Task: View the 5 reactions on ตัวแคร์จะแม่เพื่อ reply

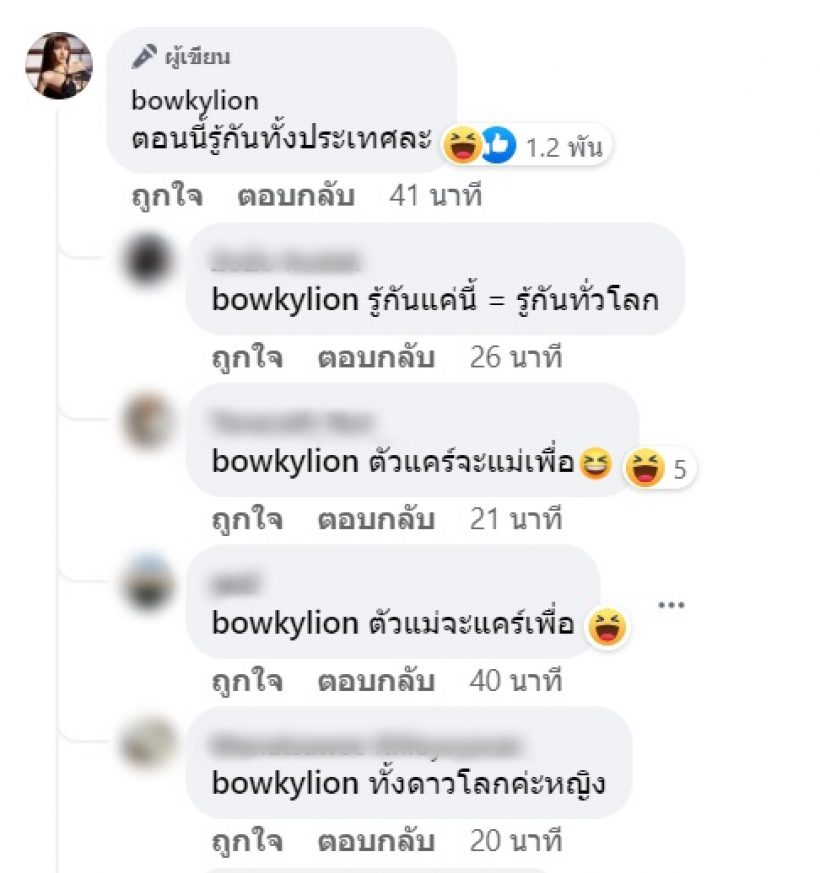Action: coord(659,468)
